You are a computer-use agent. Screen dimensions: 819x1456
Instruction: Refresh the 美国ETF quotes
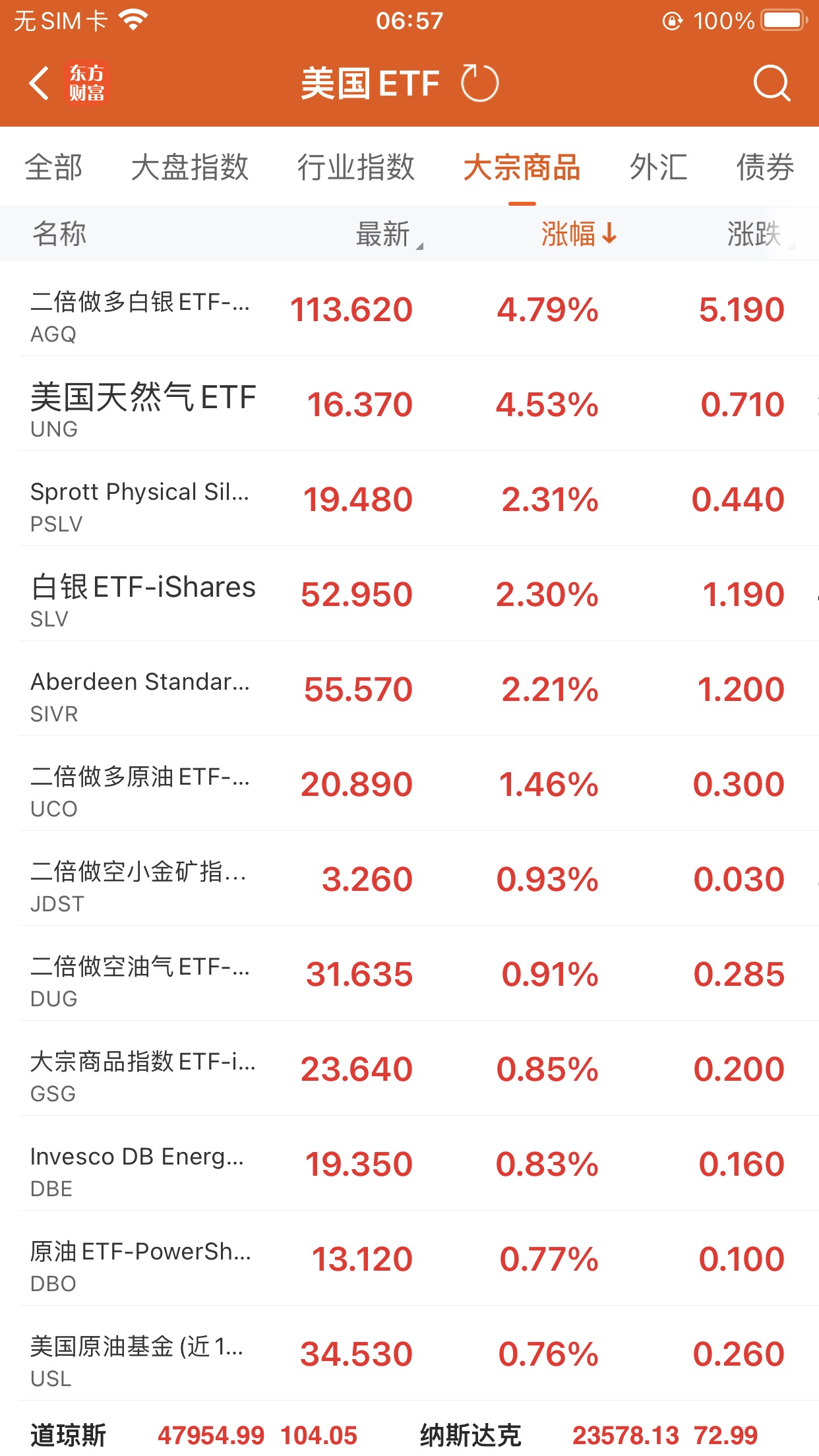tap(479, 84)
